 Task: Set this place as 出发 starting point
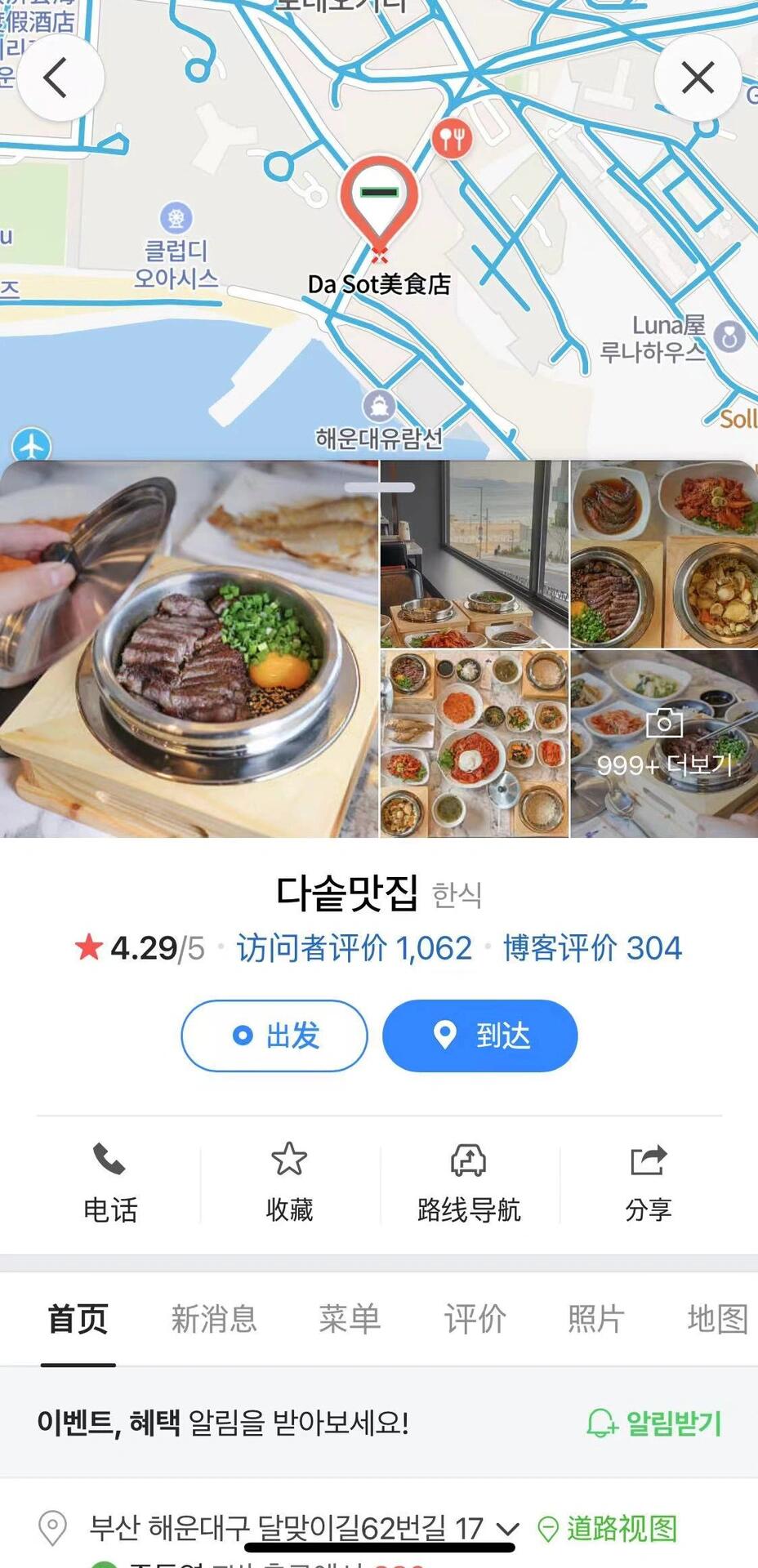pyautogui.click(x=274, y=1036)
